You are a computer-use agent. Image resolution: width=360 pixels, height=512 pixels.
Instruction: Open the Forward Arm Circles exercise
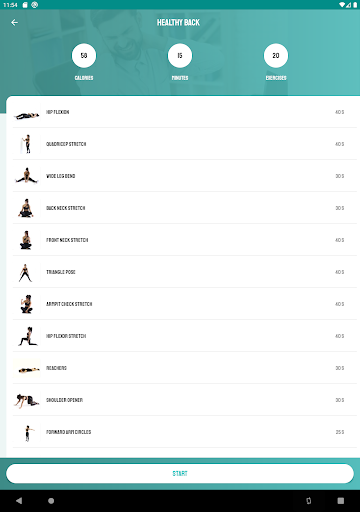[185, 432]
